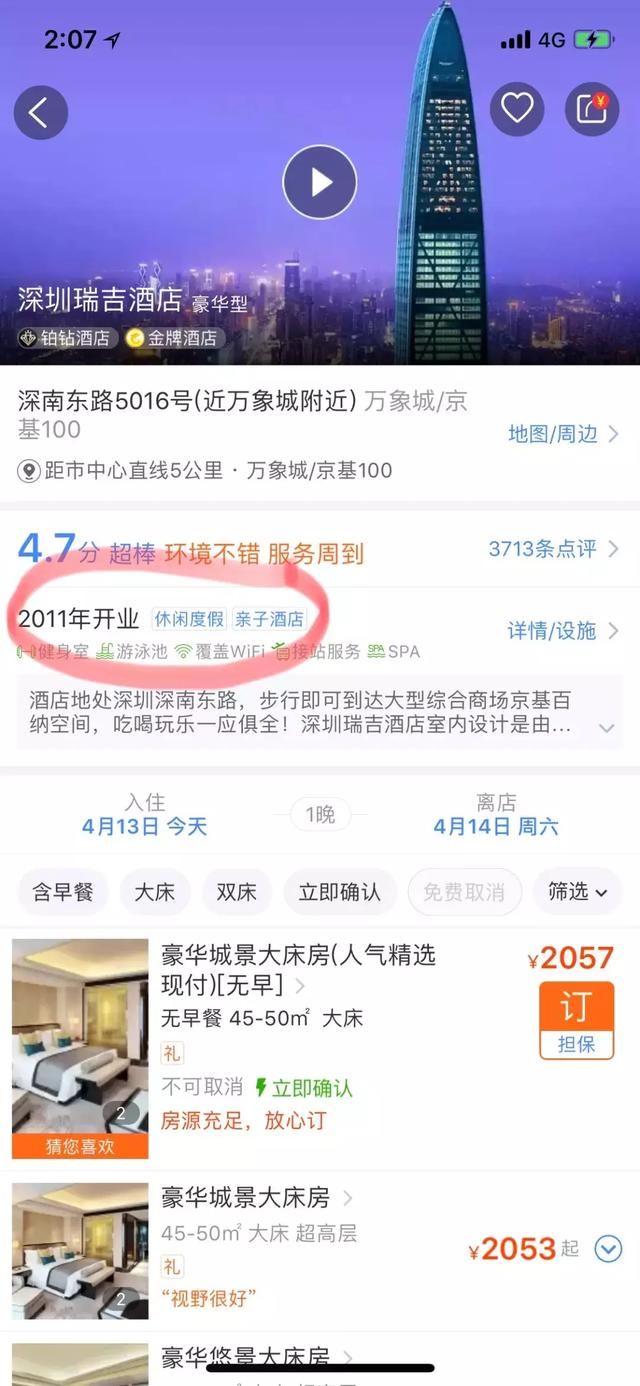Viewport: 640px width, 1386px height.
Task: Select the 含早餐 filter chip
Action: pyautogui.click(x=63, y=892)
